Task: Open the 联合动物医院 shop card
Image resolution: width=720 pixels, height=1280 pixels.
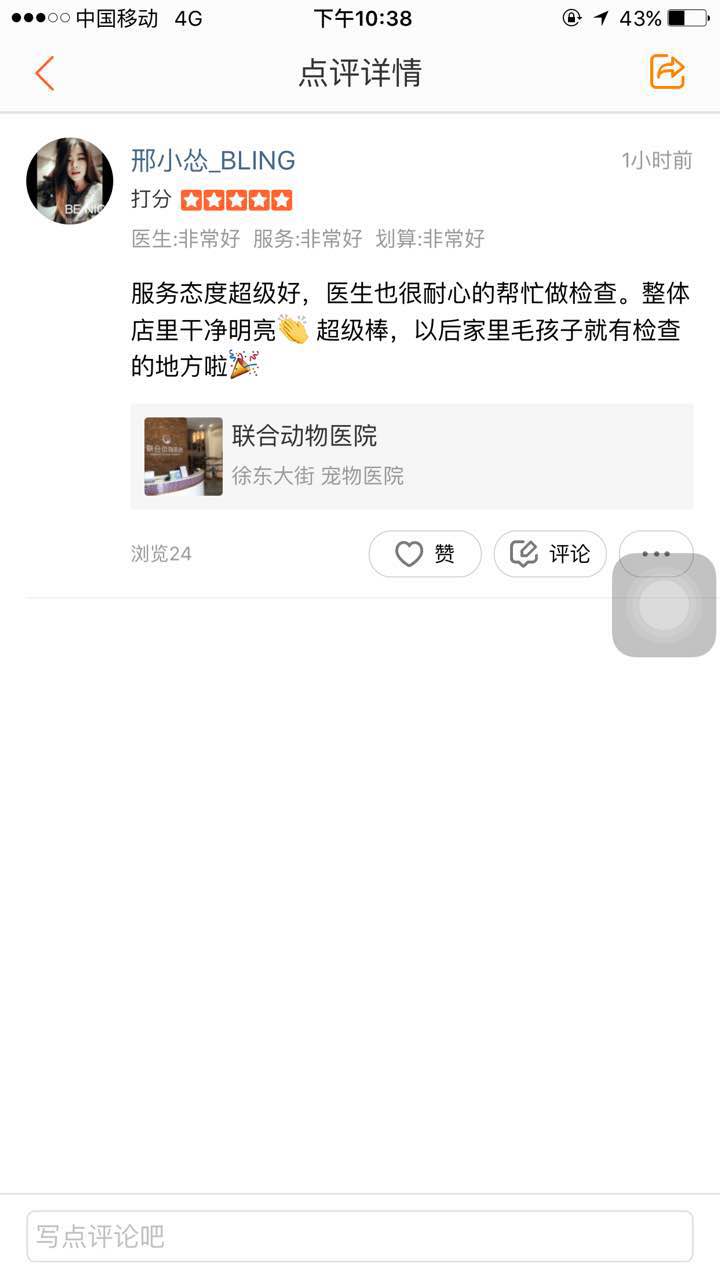Action: [x=411, y=456]
